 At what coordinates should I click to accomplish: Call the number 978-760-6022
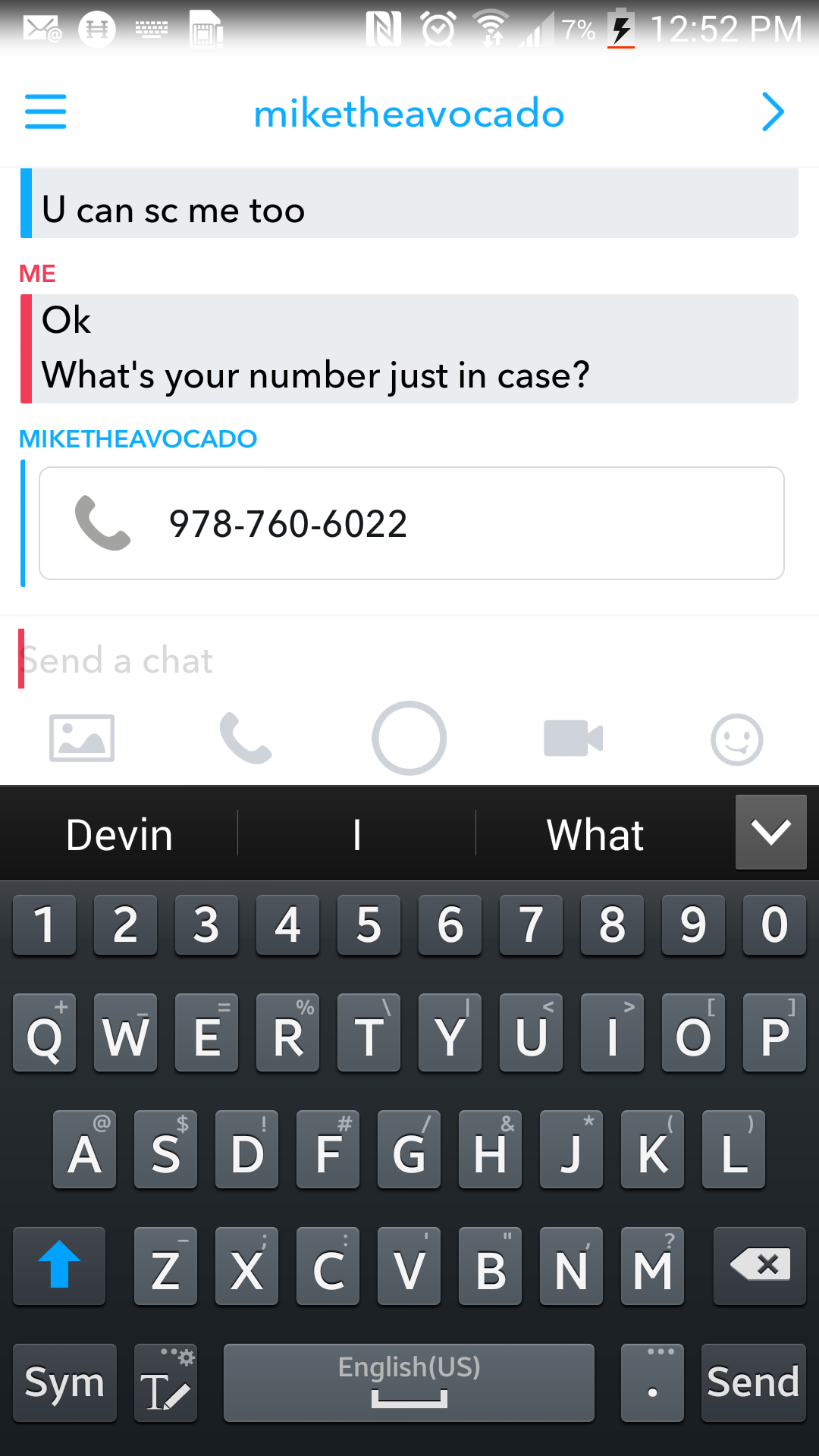pos(411,523)
